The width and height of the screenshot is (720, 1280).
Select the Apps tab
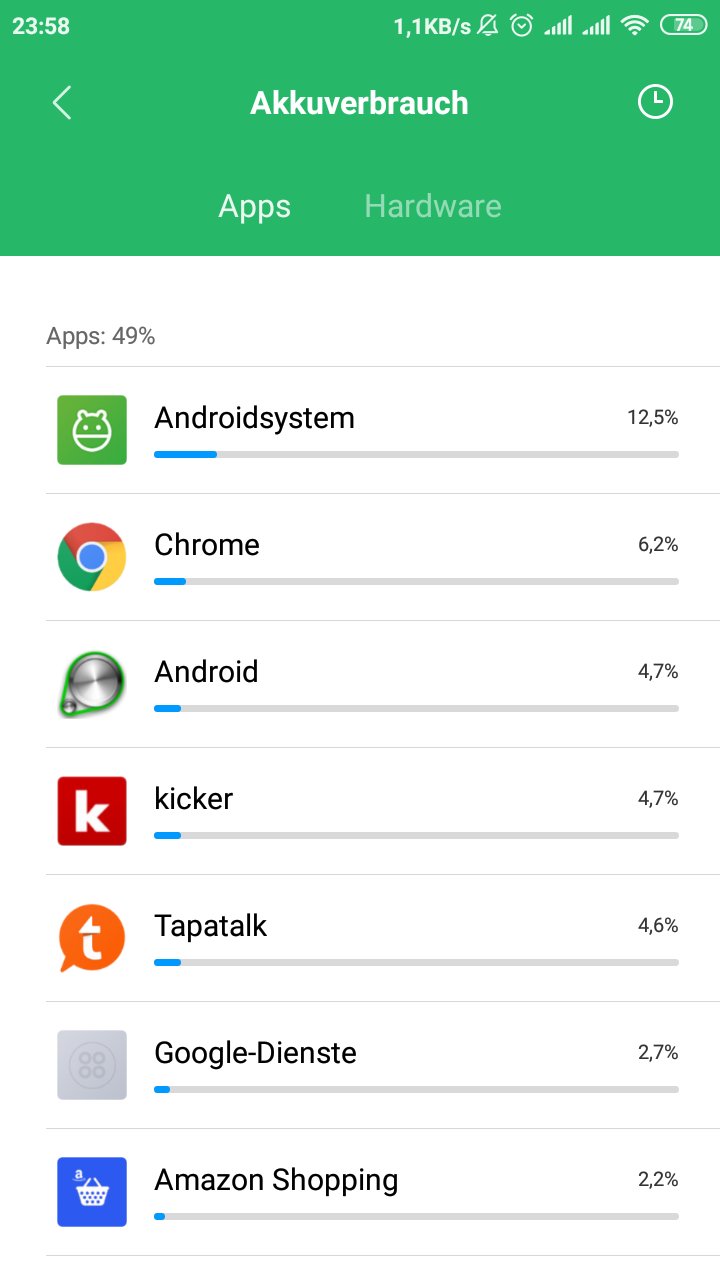point(254,206)
